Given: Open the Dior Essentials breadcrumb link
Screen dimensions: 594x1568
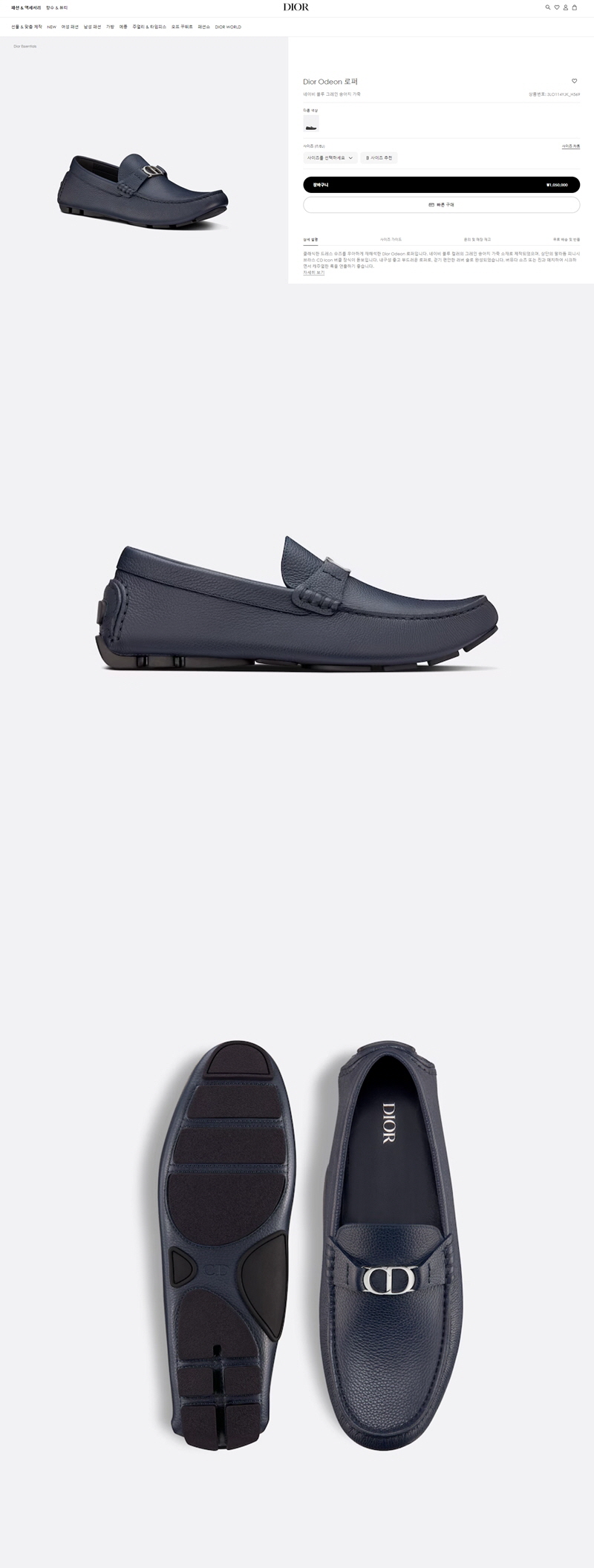Looking at the screenshot, I should [x=25, y=46].
